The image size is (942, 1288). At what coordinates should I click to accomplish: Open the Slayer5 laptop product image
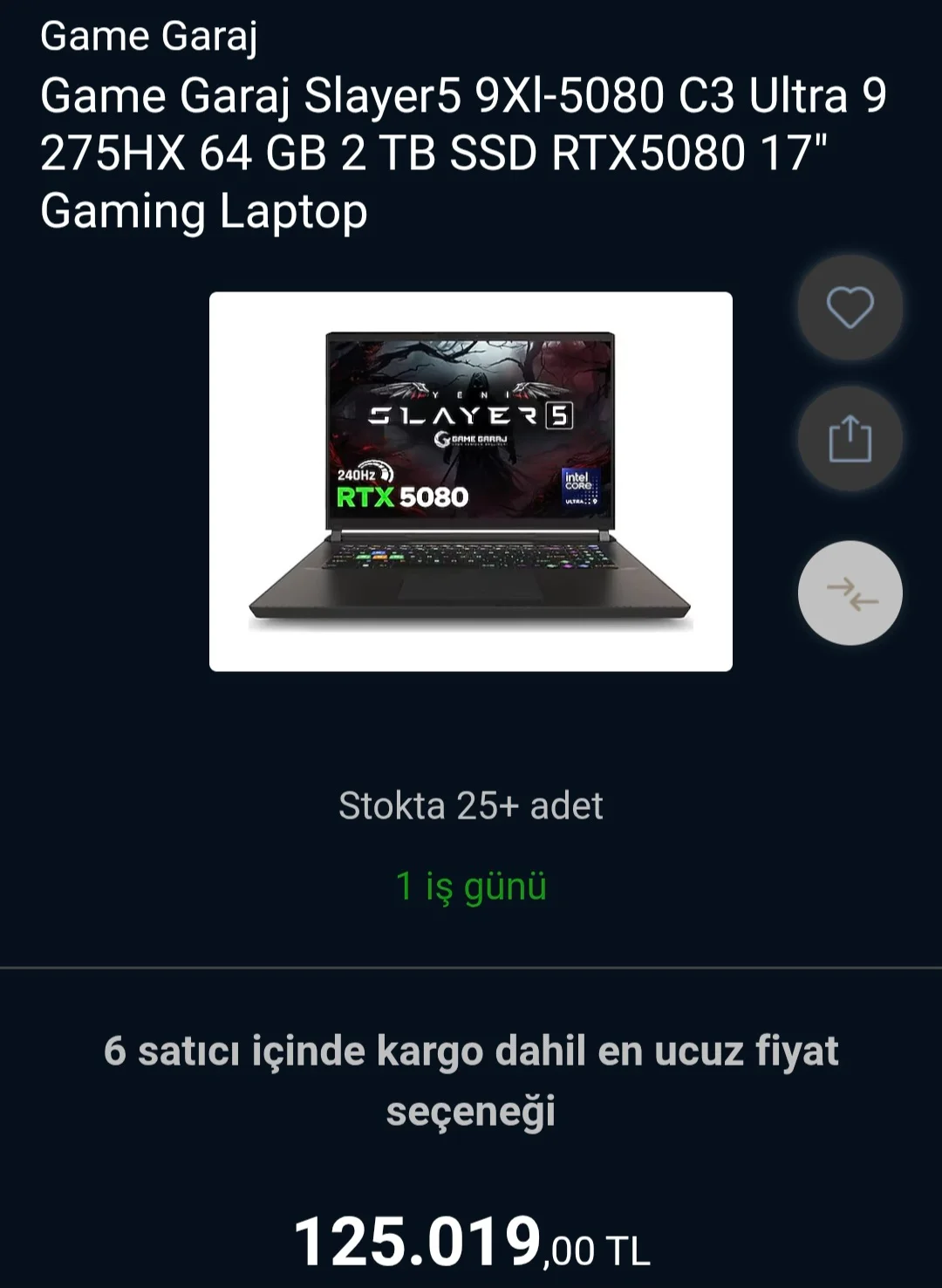tap(470, 481)
